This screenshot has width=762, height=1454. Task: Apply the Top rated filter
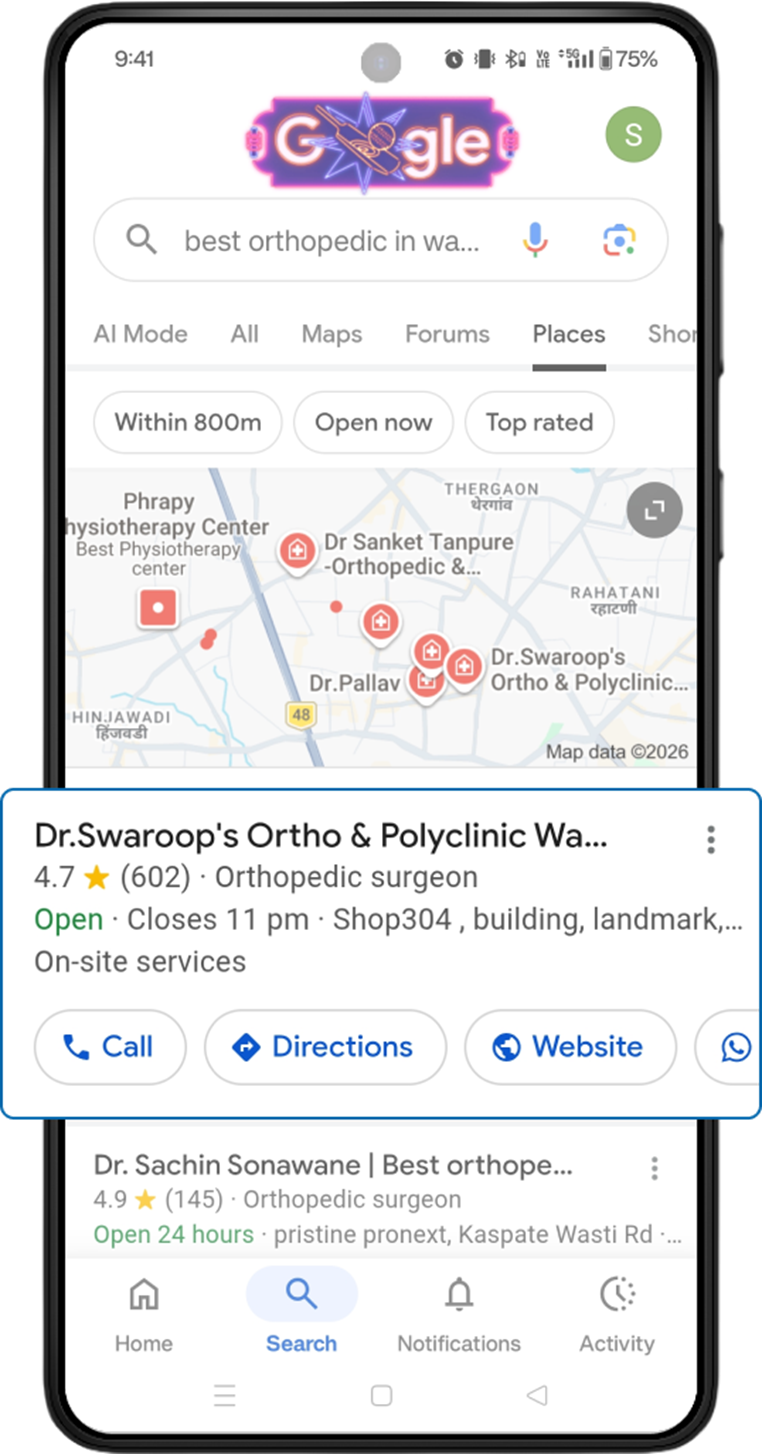point(539,422)
